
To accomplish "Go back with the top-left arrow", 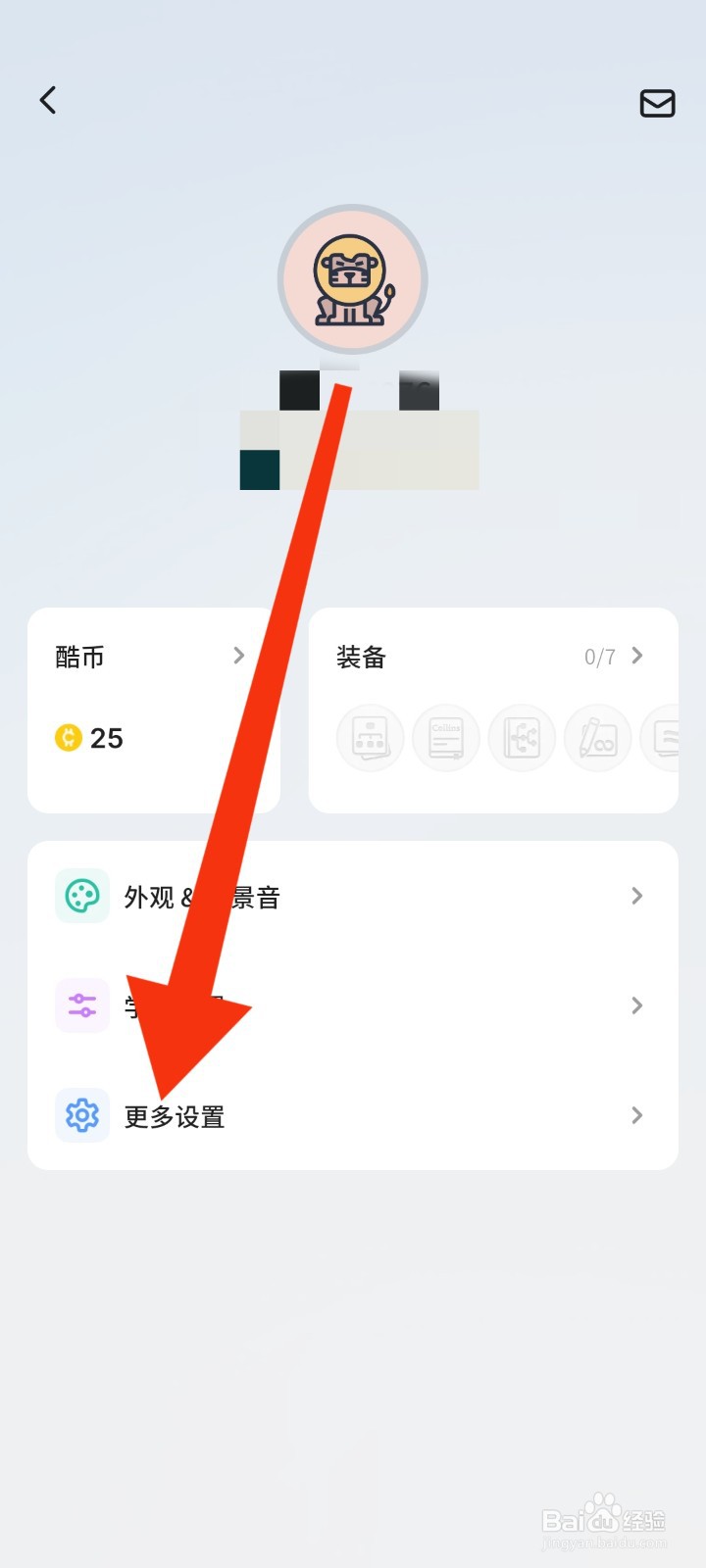I will [47, 99].
